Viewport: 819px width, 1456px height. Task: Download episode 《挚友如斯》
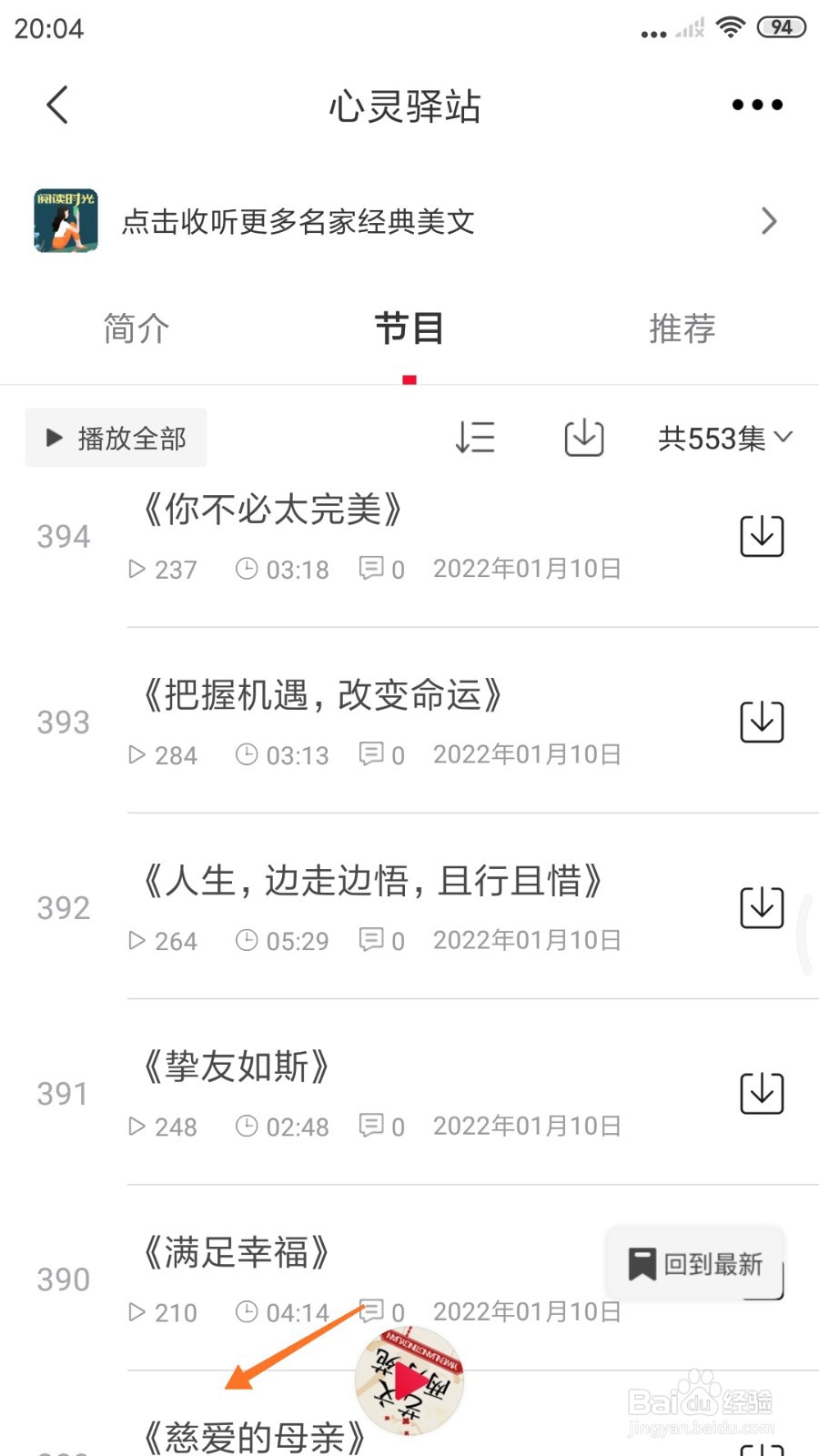click(x=761, y=1094)
